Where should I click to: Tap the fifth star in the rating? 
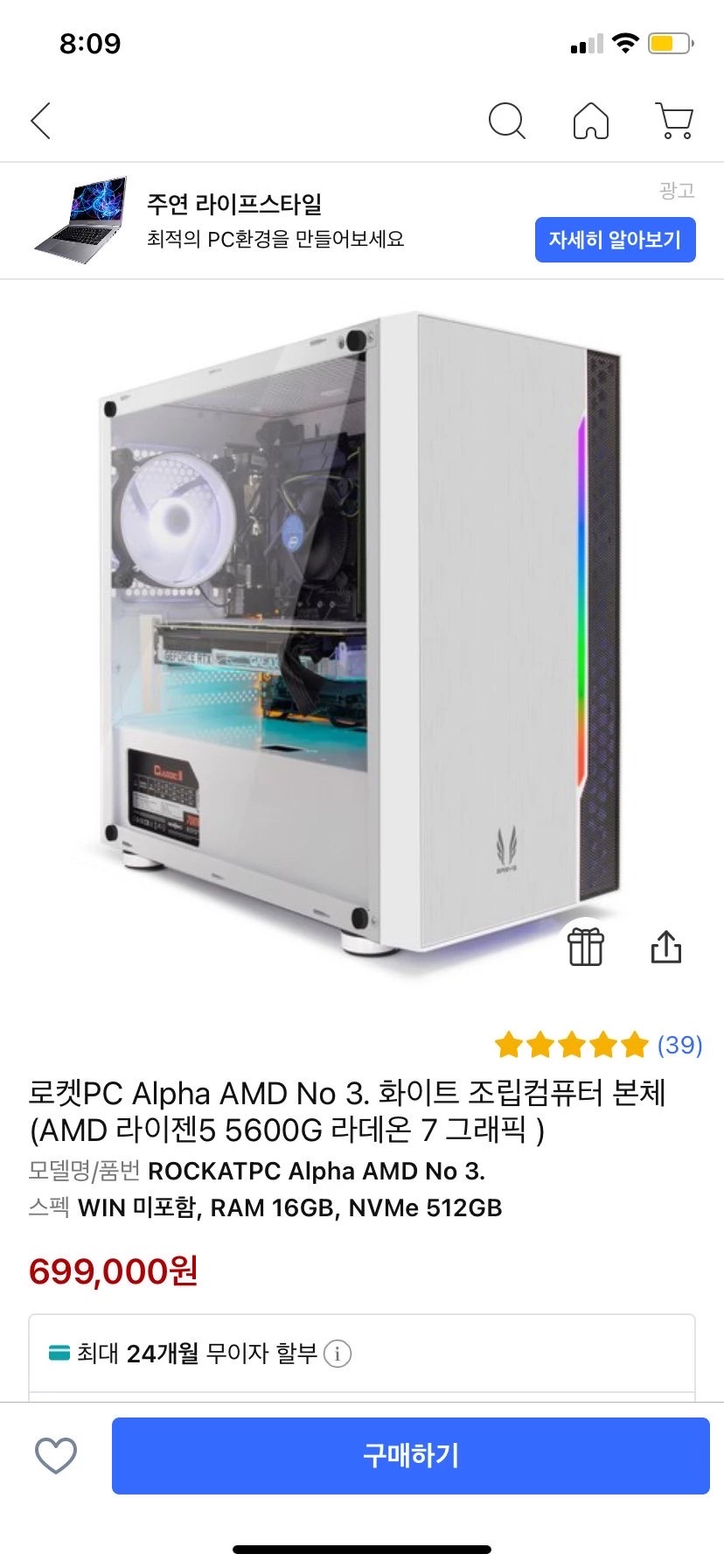click(634, 1044)
